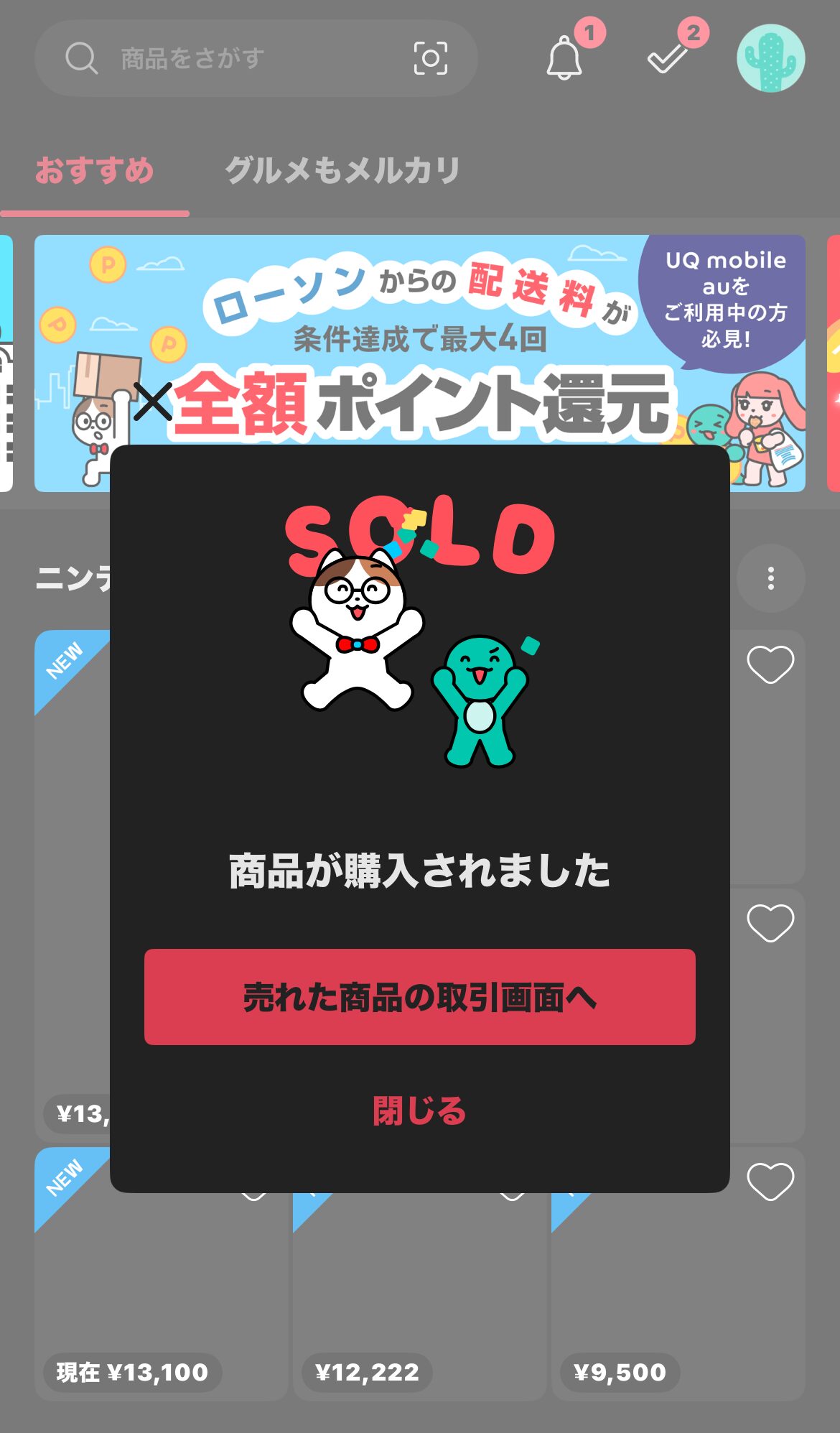Open the item priced ¥12,222

tap(419, 1293)
